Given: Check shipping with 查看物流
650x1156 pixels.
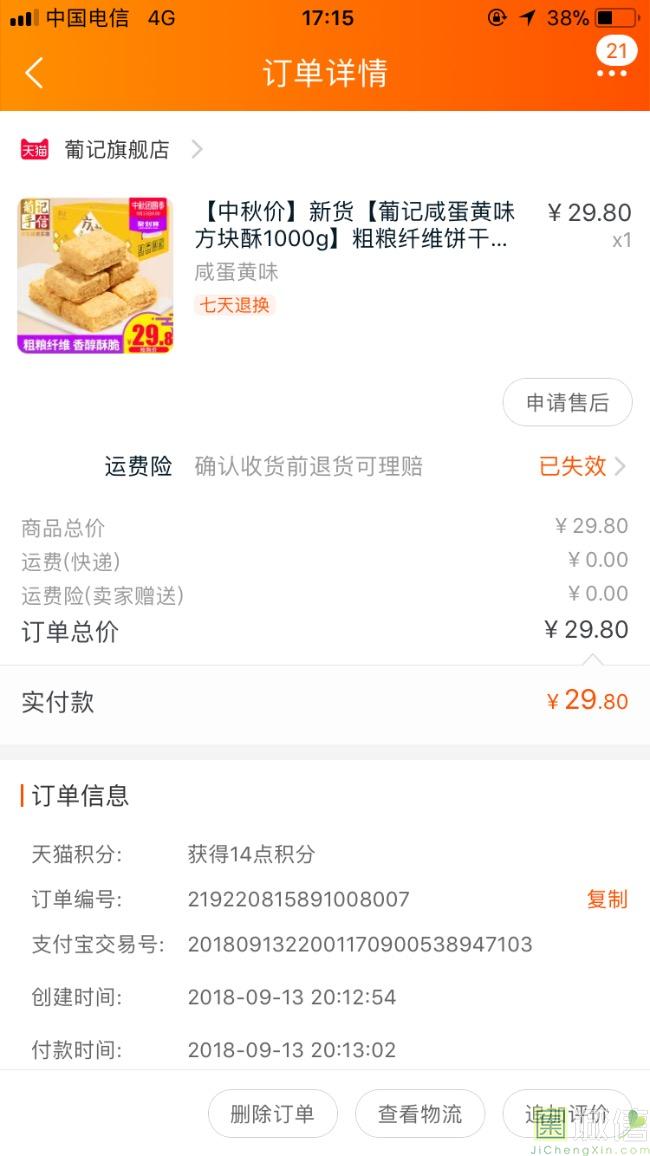Looking at the screenshot, I should [x=420, y=1114].
